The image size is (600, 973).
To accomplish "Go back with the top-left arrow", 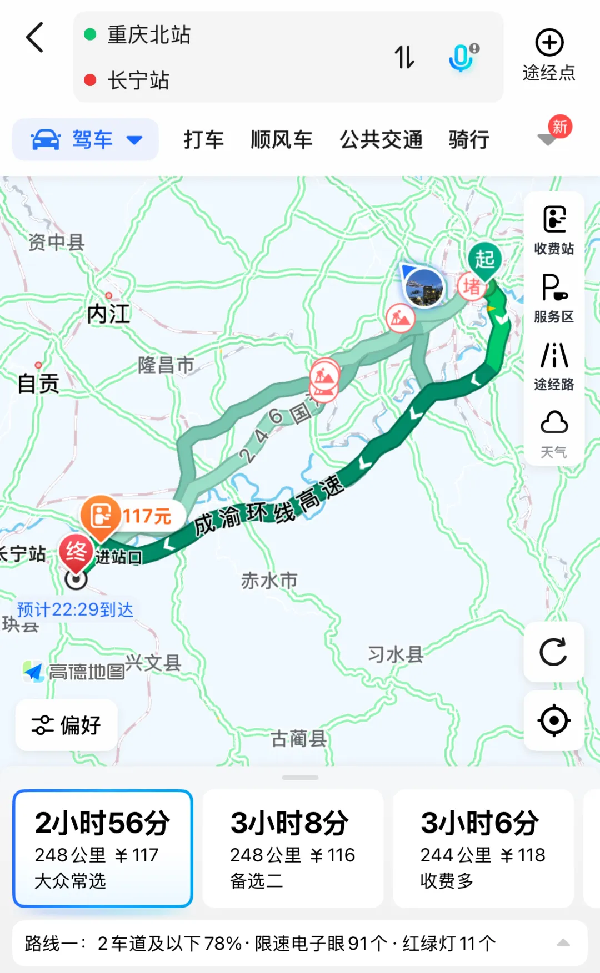I will [35, 38].
